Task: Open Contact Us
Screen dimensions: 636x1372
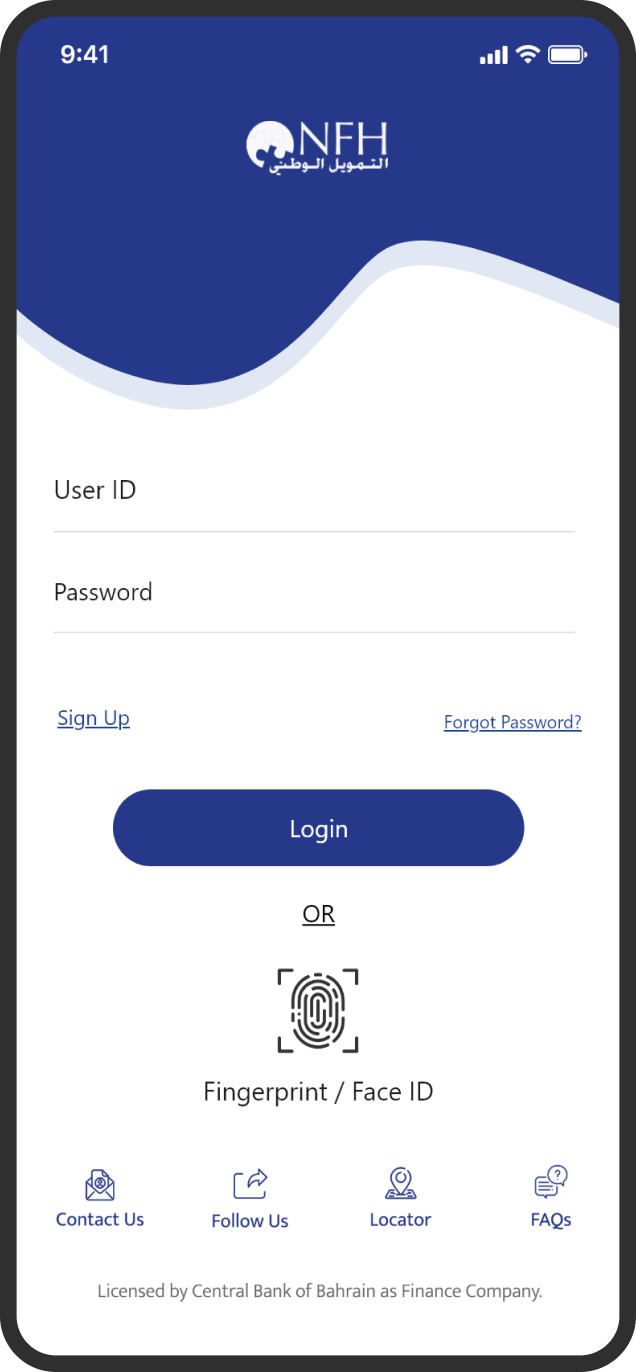Action: click(x=100, y=1197)
